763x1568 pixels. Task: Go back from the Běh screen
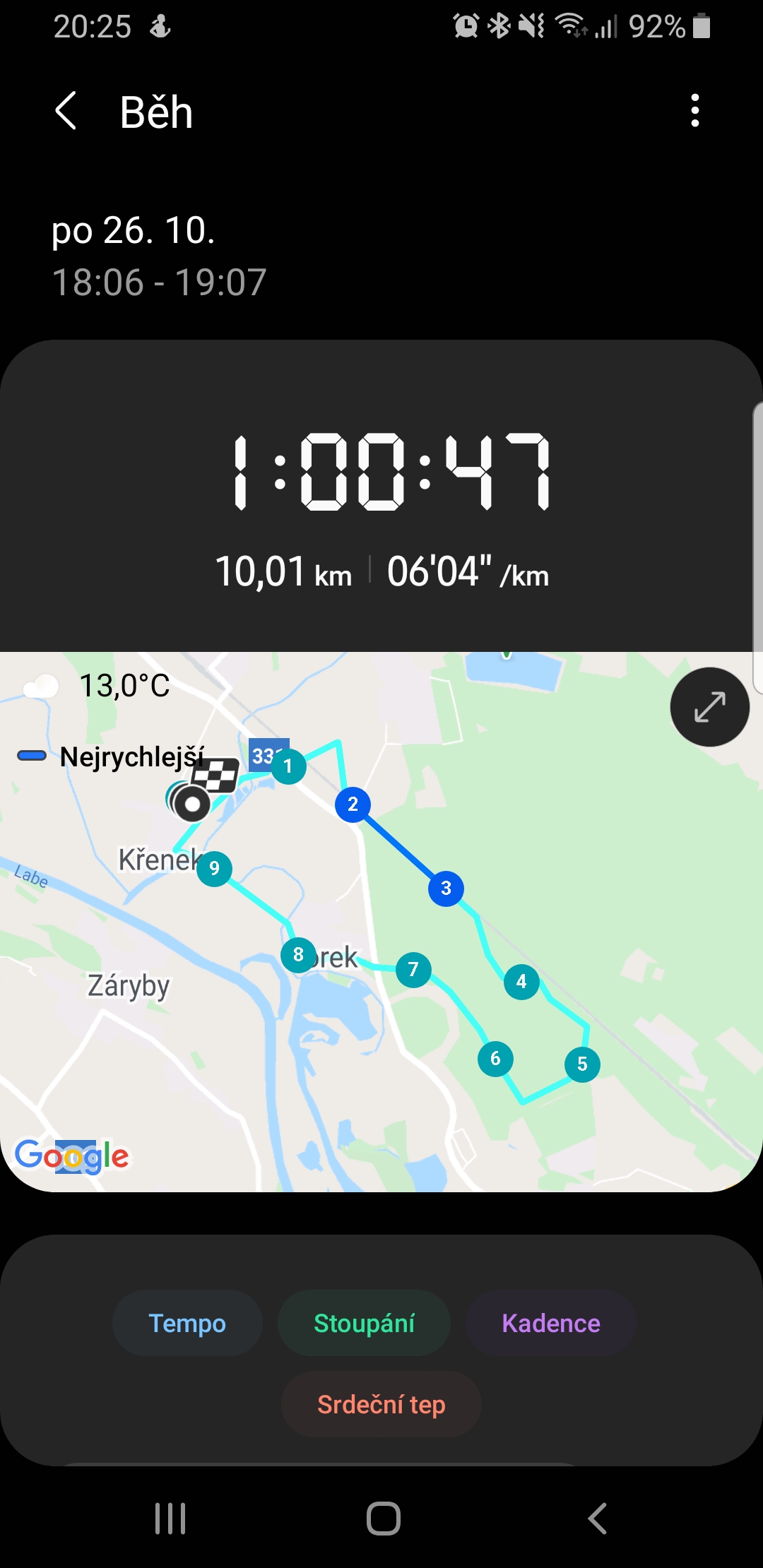(x=66, y=112)
